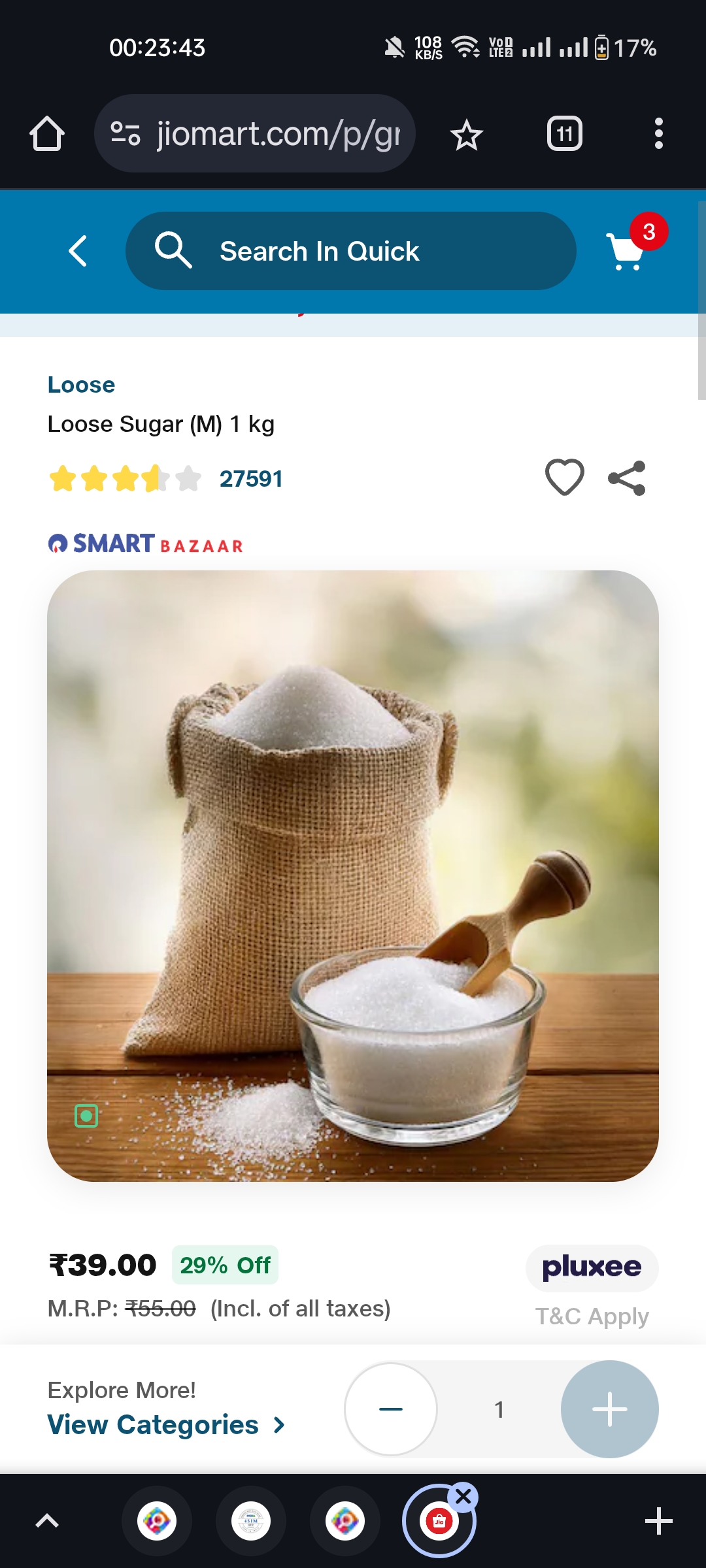
Task: Expand the bottom tab strip arrow
Action: (47, 1521)
